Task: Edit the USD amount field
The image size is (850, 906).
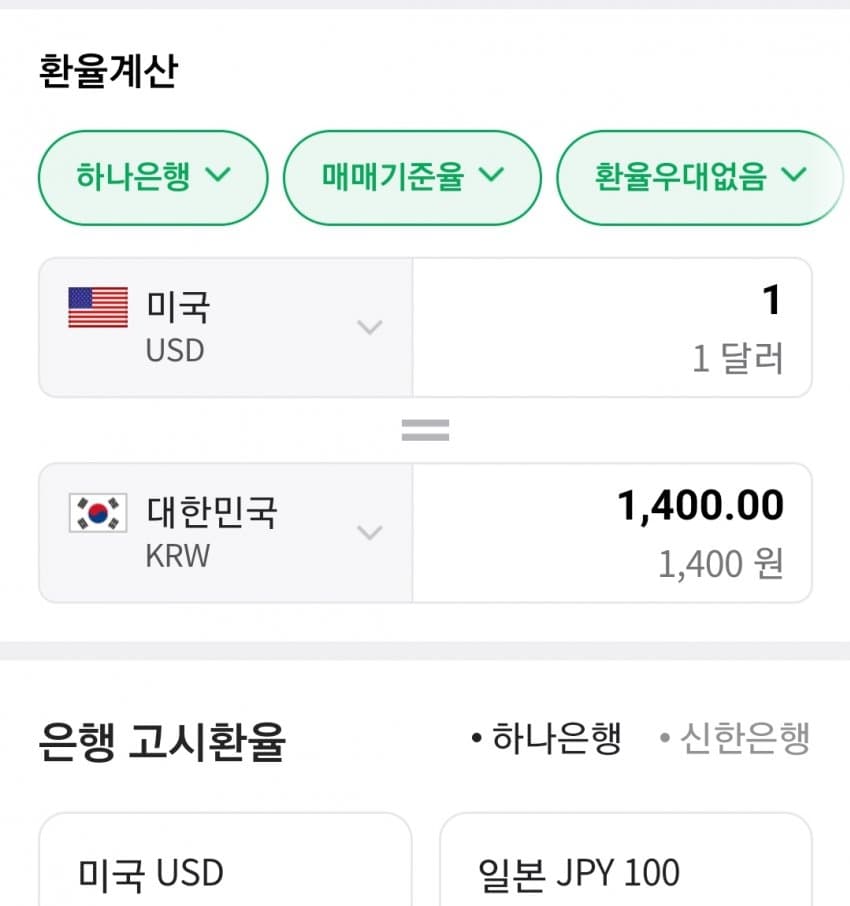Action: pyautogui.click(x=611, y=327)
